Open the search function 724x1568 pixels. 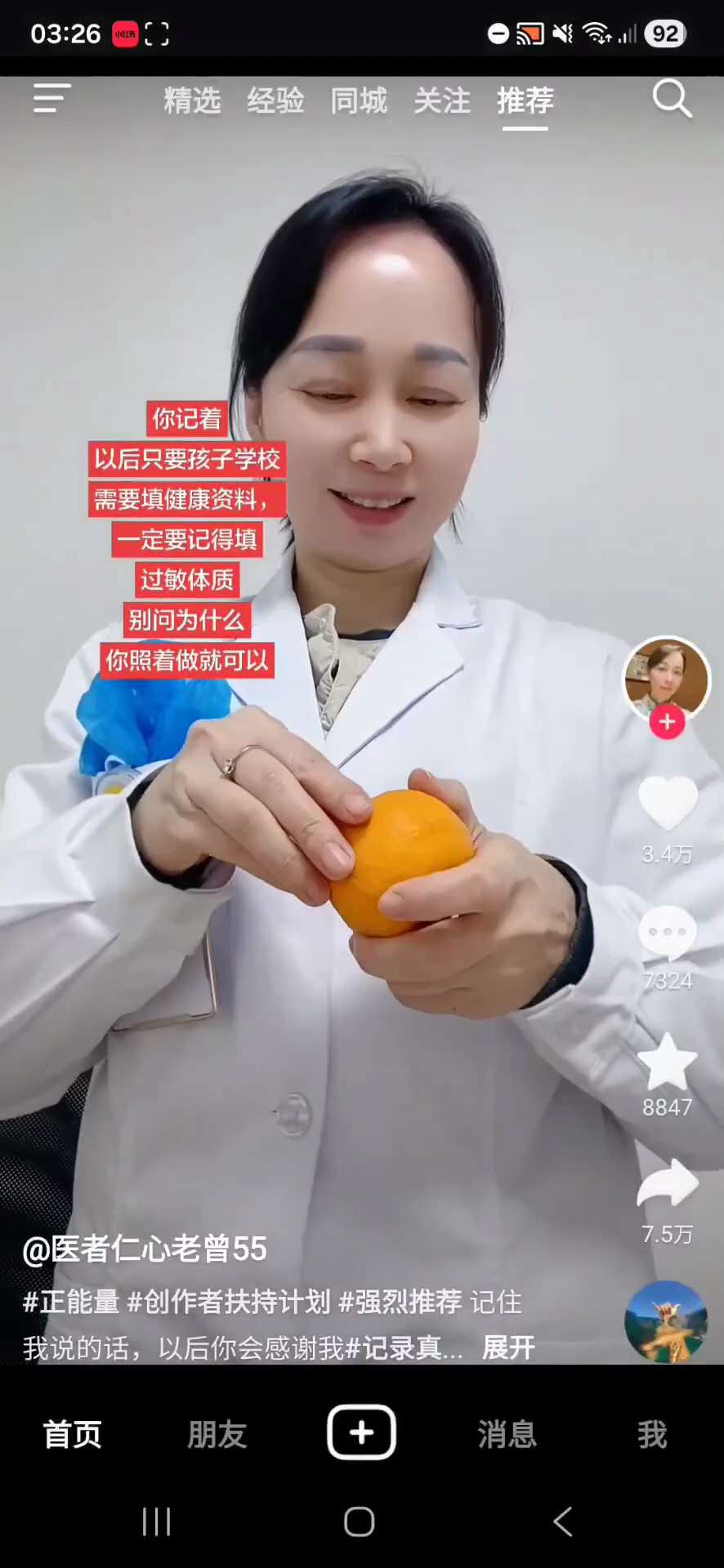pyautogui.click(x=672, y=99)
